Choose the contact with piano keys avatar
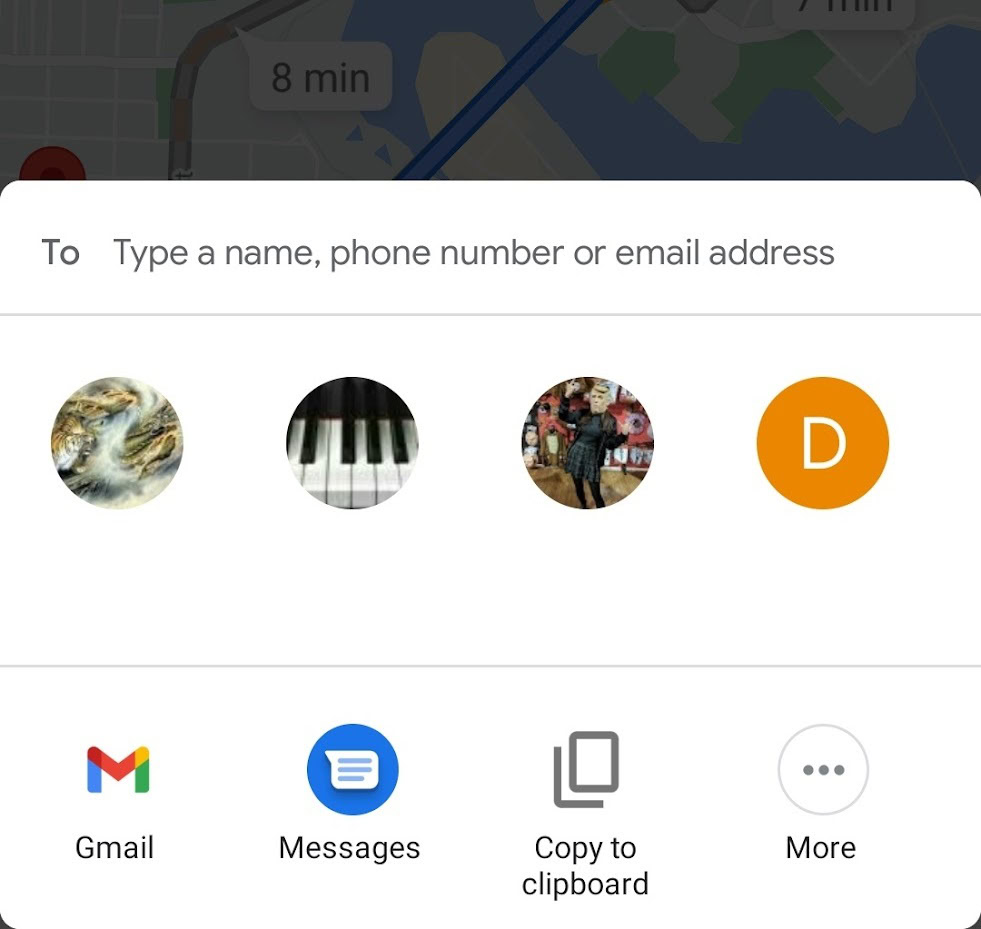This screenshot has width=981, height=929. point(352,443)
